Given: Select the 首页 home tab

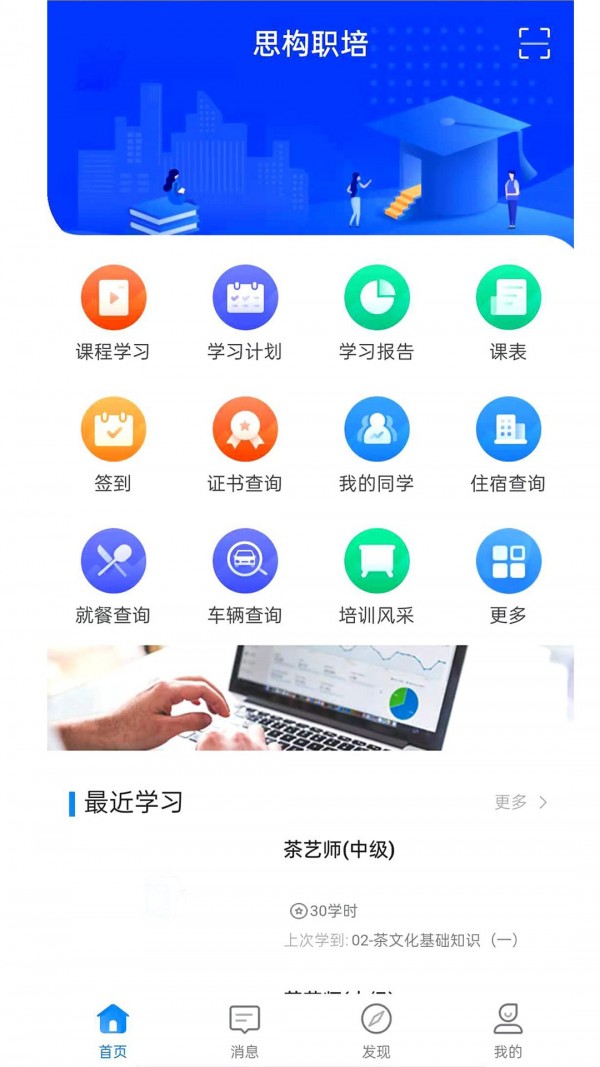Looking at the screenshot, I should point(113,1031).
